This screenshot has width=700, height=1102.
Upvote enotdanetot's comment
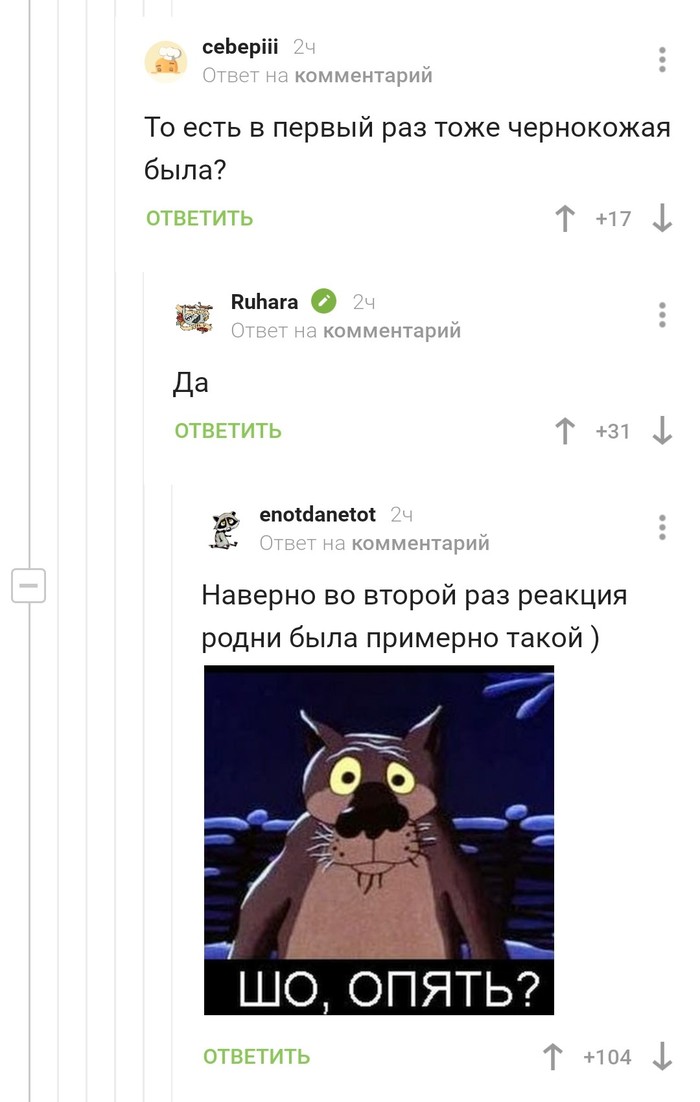pos(551,1056)
